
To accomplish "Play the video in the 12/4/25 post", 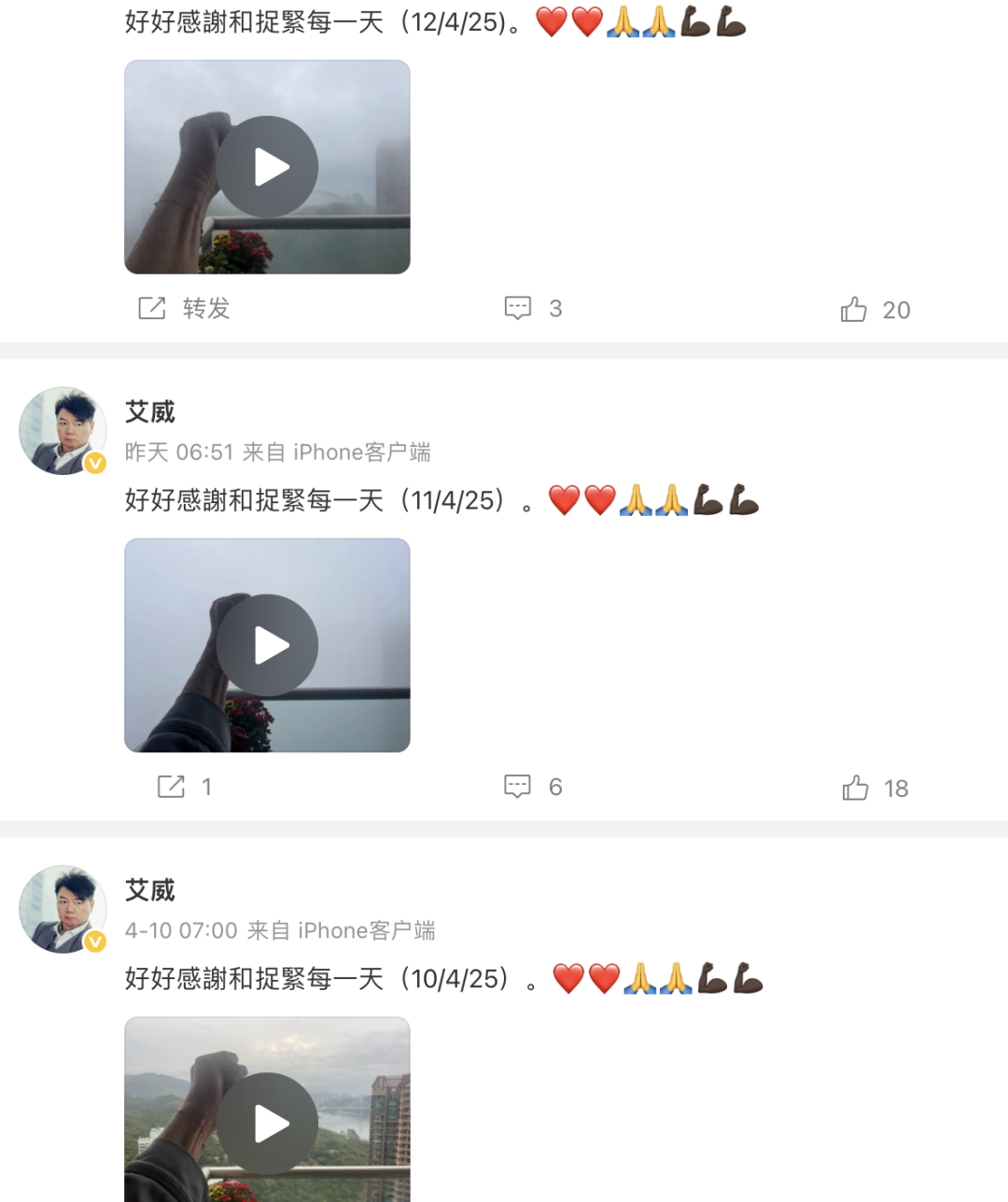I will click(x=268, y=167).
